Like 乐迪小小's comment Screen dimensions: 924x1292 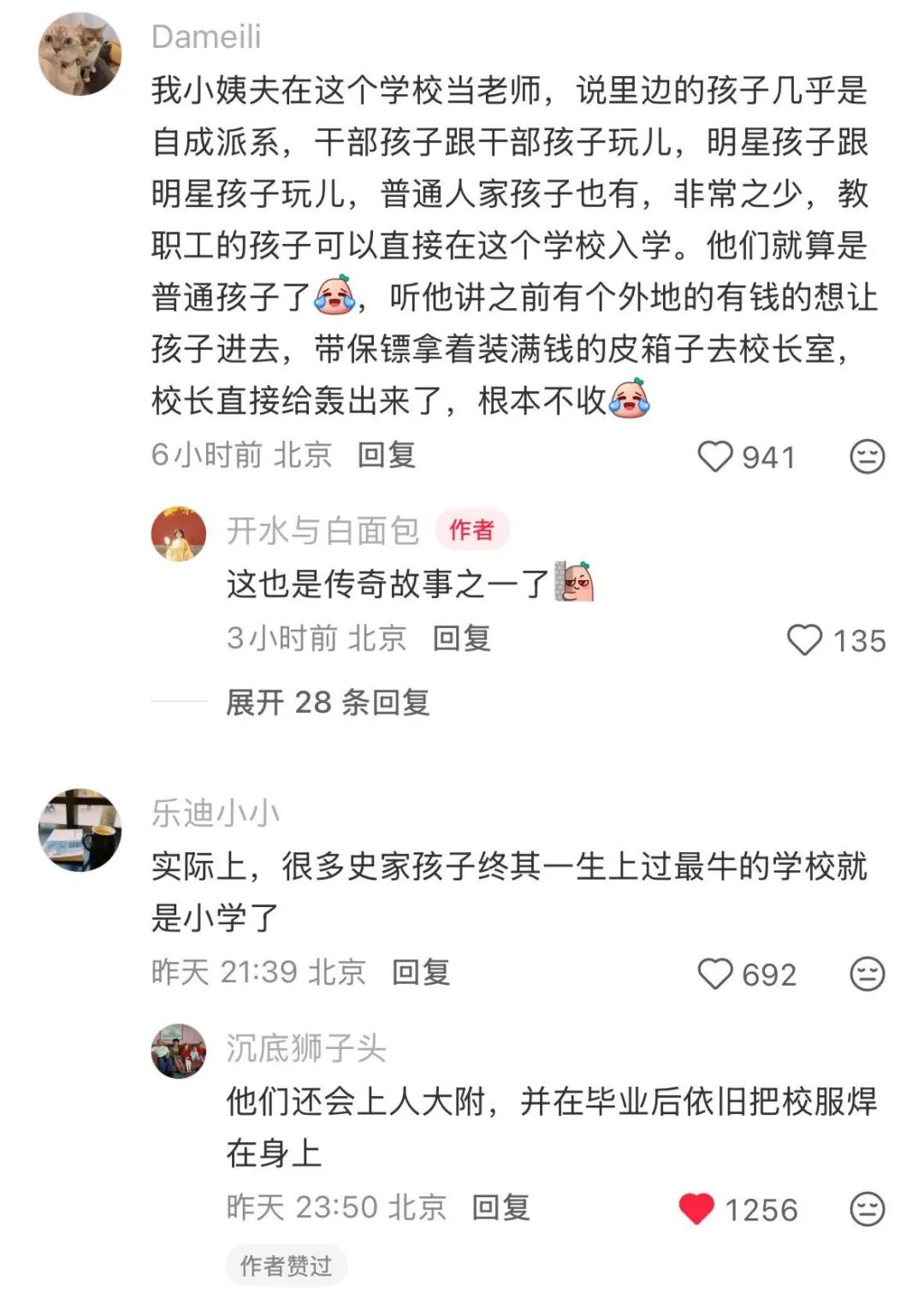coord(715,974)
